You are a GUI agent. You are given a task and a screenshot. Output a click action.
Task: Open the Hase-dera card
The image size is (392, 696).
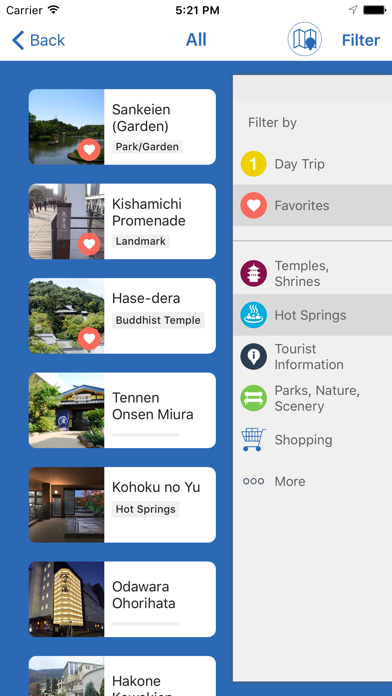click(122, 316)
